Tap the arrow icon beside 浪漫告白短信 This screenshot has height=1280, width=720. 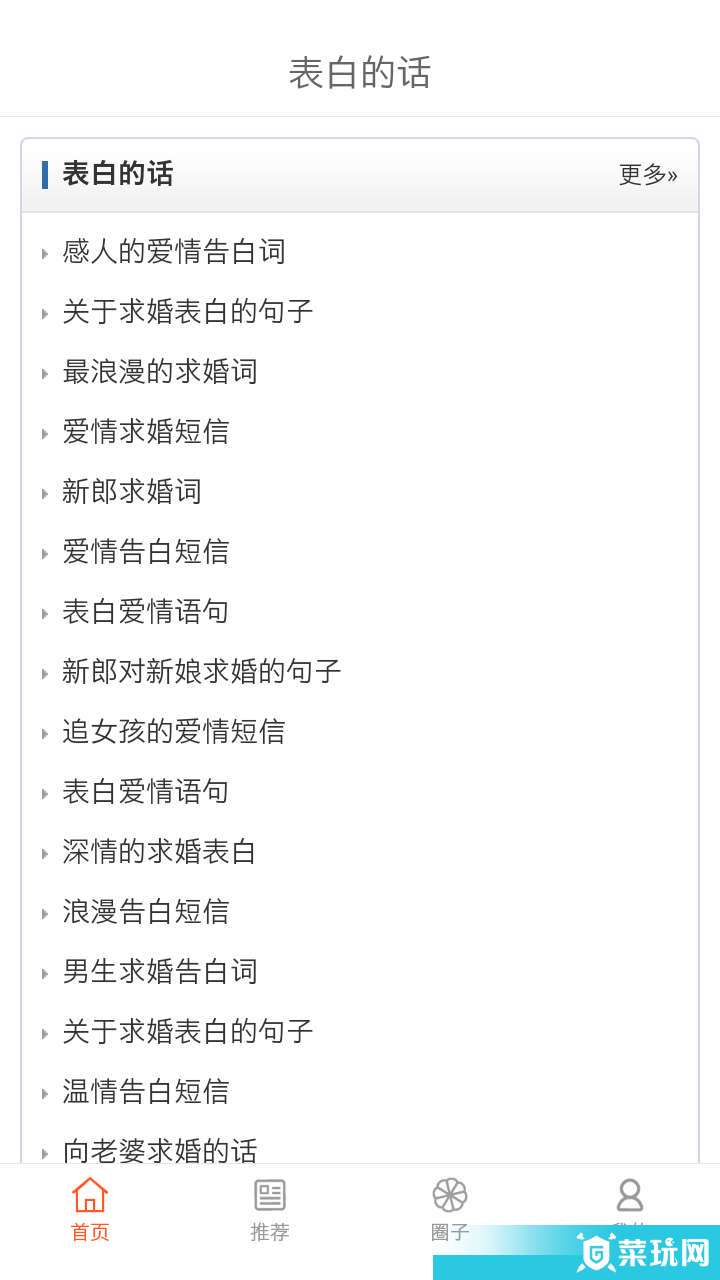45,913
